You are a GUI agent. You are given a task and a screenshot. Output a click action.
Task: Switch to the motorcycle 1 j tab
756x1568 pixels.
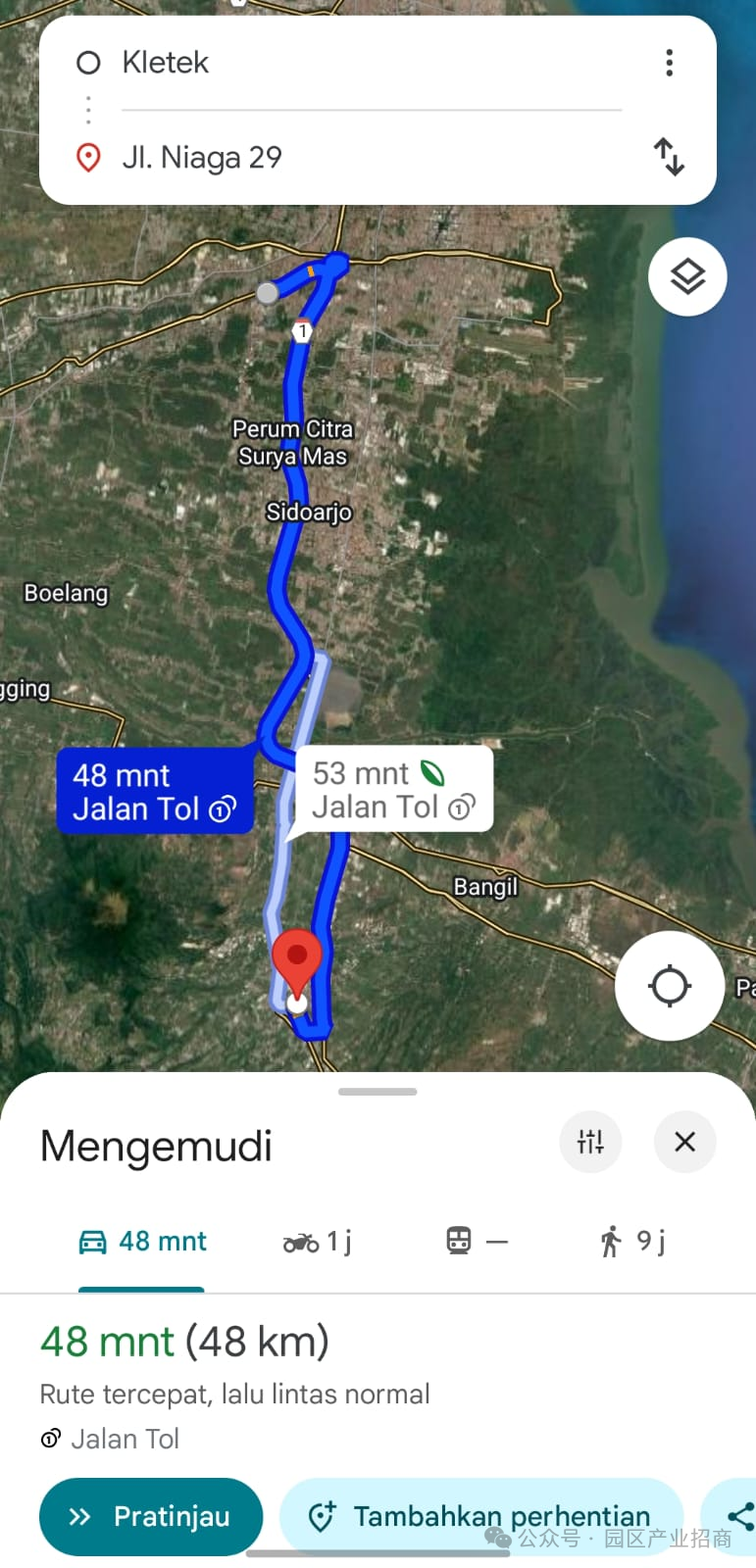(x=317, y=1242)
